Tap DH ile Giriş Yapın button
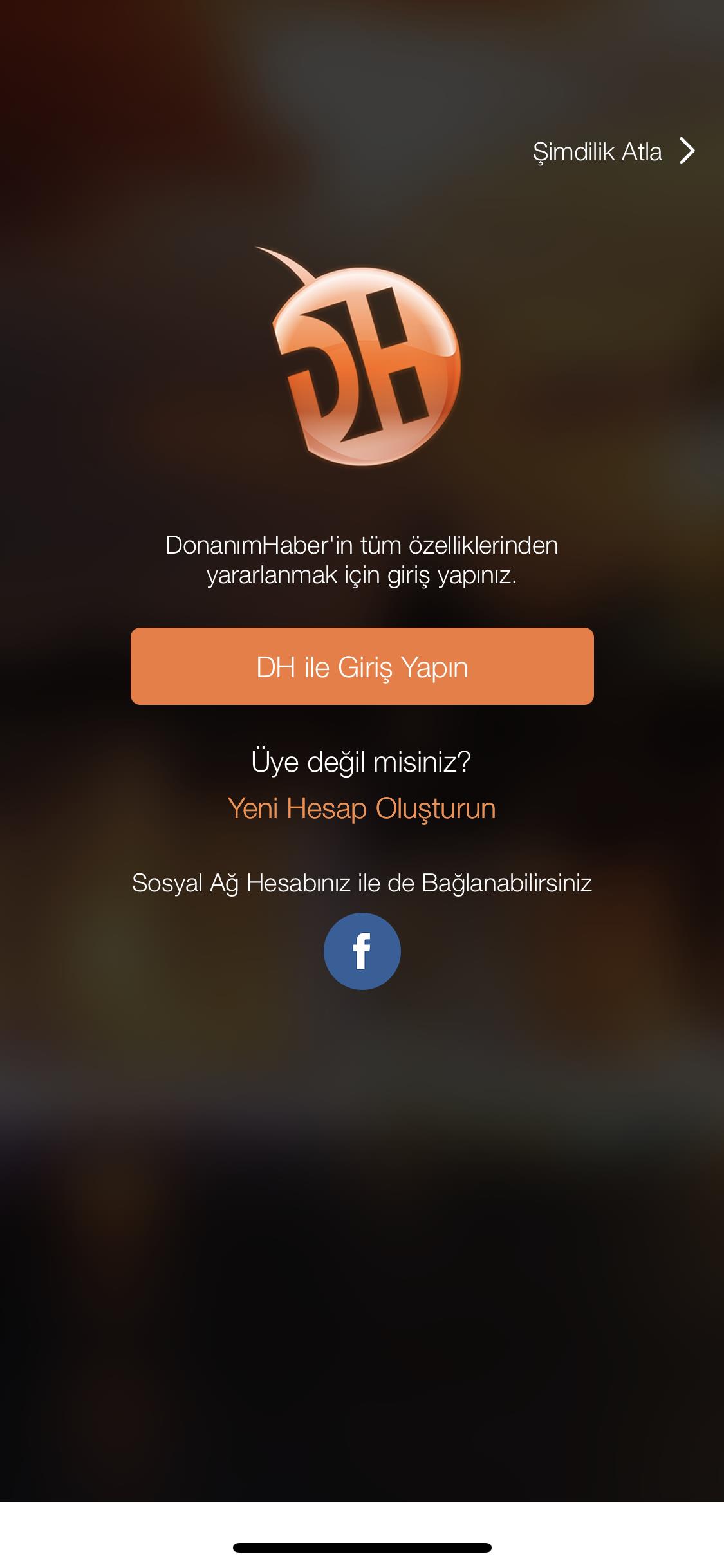 click(x=362, y=666)
